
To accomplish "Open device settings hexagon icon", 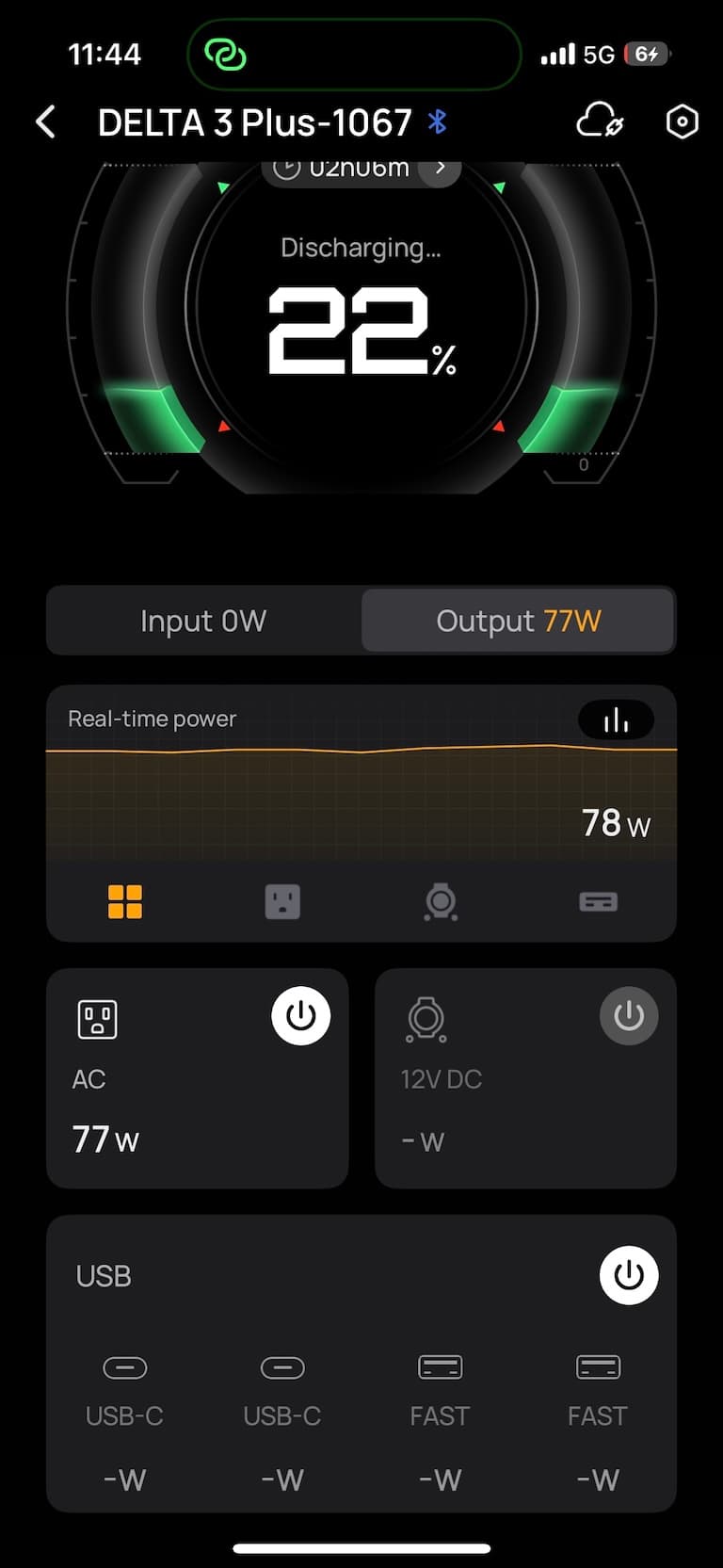I will [x=682, y=121].
